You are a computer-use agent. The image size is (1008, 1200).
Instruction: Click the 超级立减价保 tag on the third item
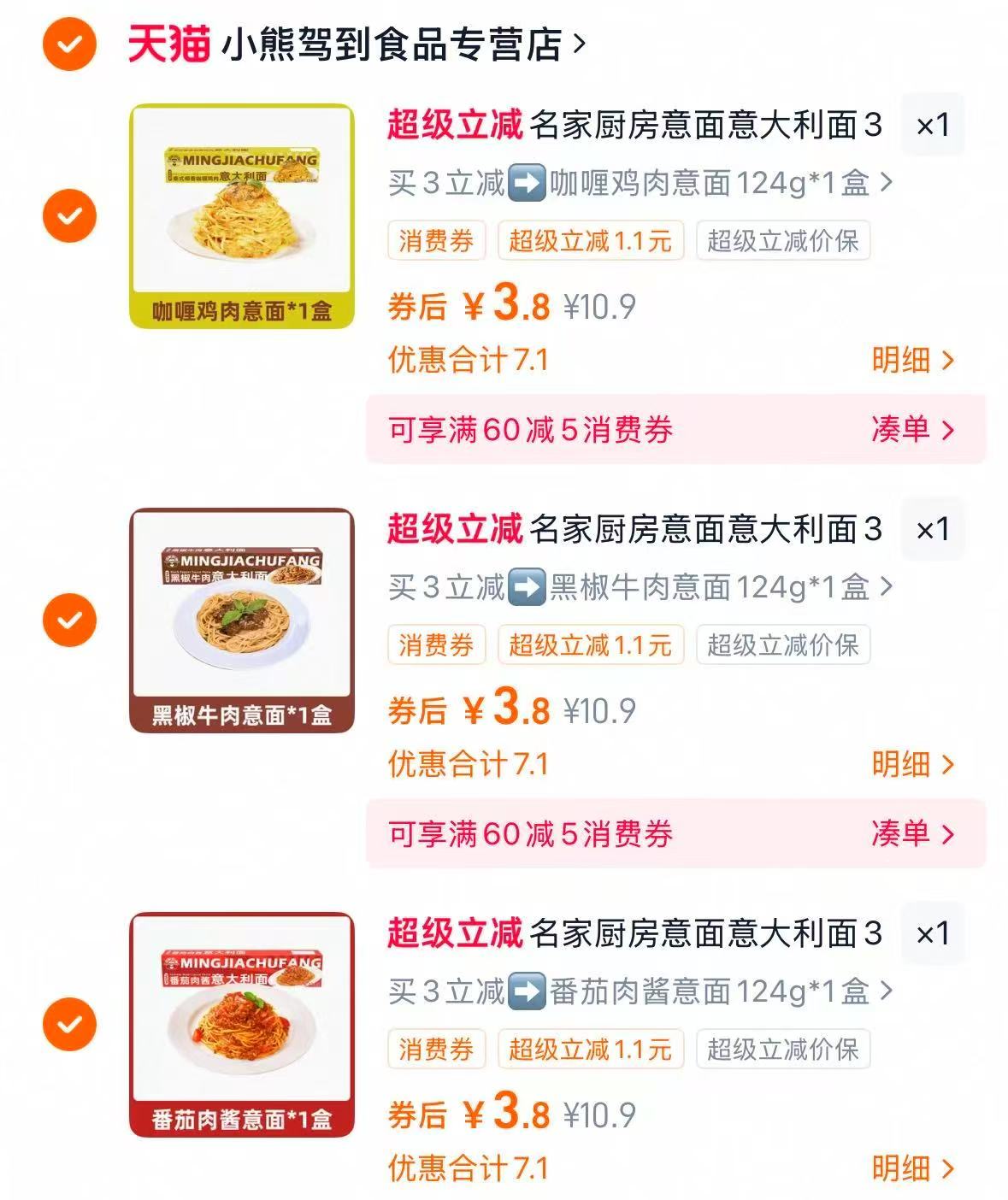pos(783,1050)
